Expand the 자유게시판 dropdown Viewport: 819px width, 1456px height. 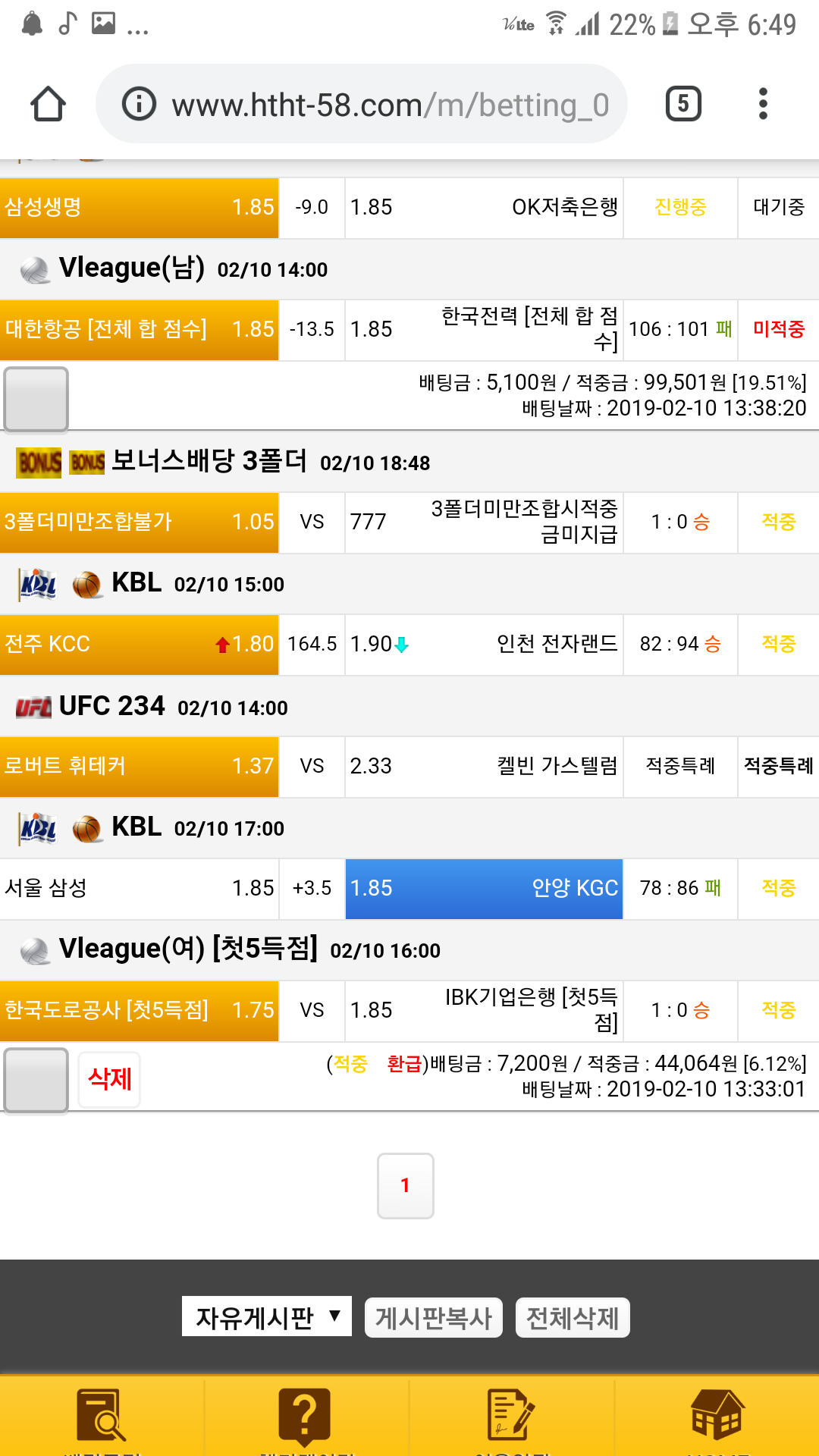[267, 1317]
